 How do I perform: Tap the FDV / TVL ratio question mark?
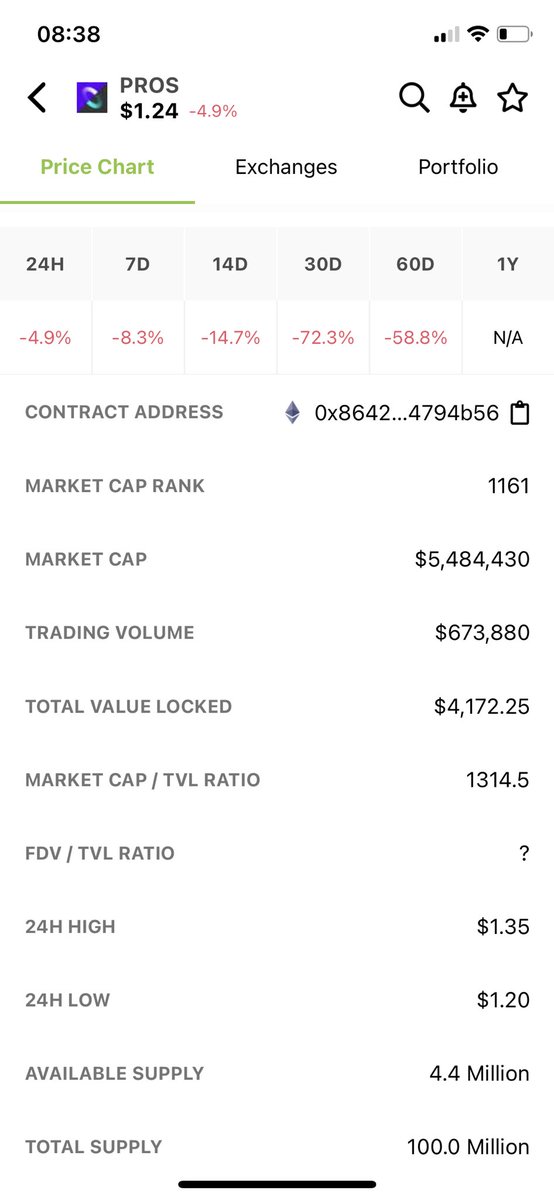click(x=524, y=853)
